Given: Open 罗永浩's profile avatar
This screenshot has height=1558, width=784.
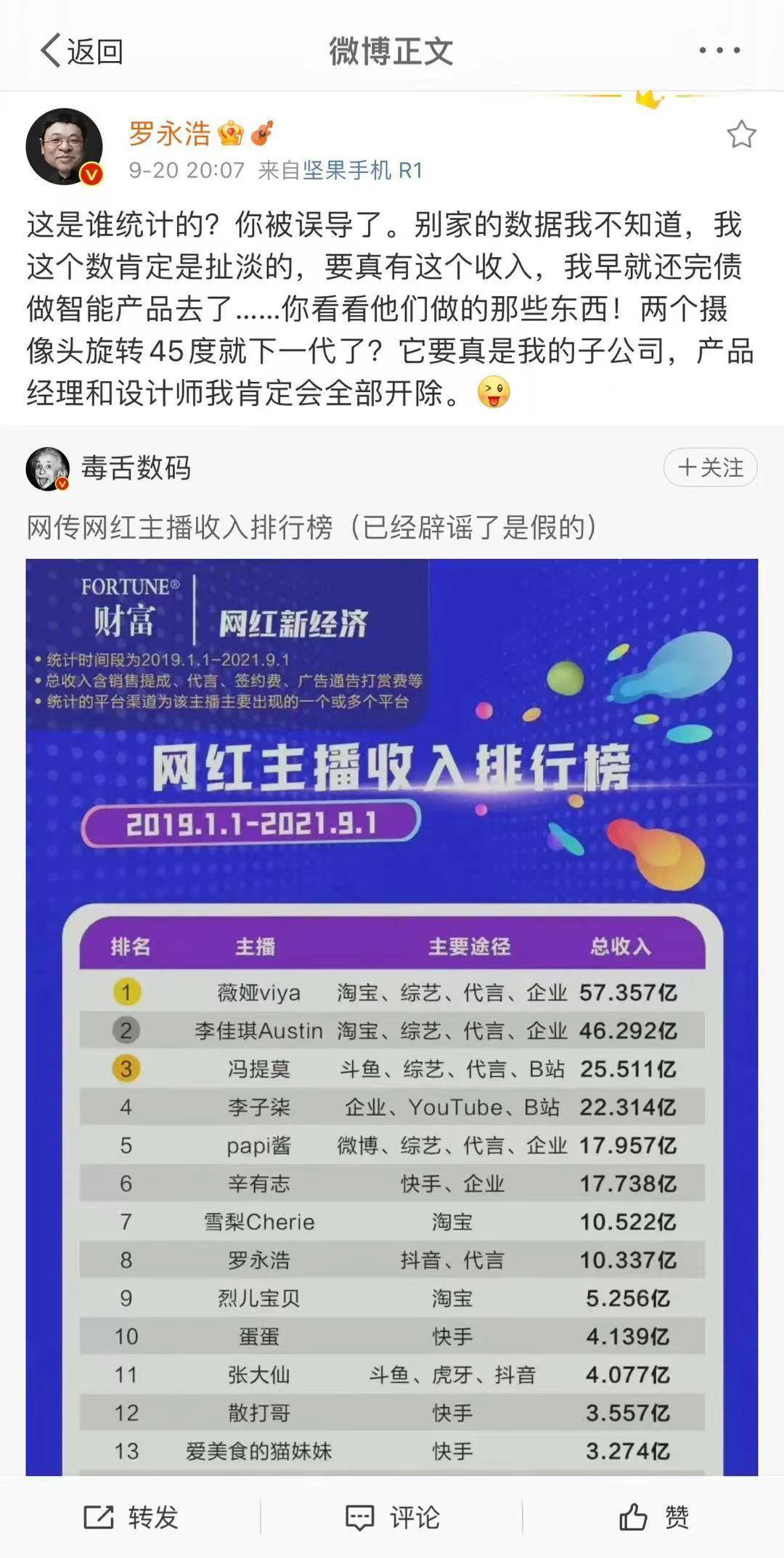Looking at the screenshot, I should point(64,147).
